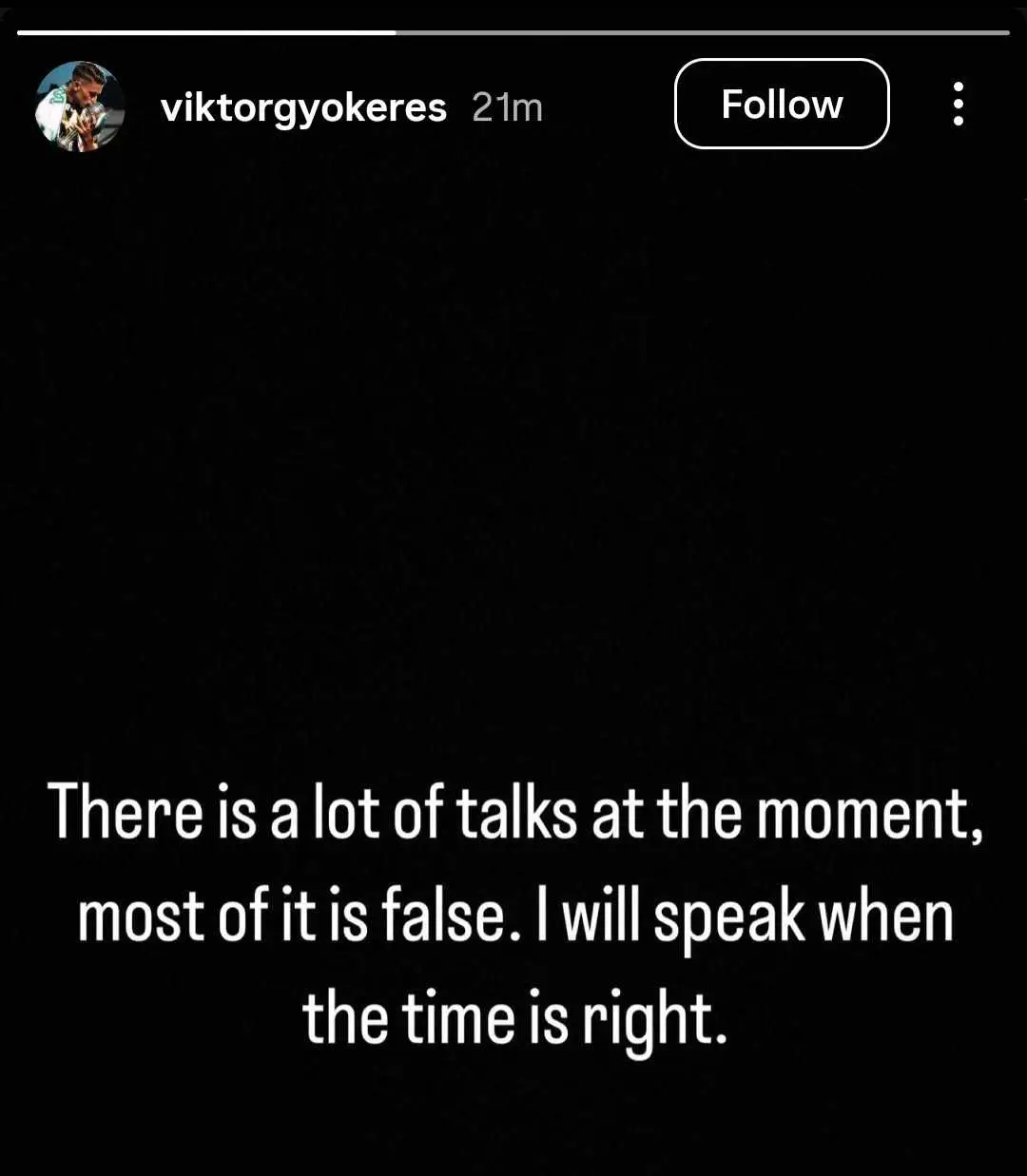Click the Follow button
This screenshot has height=1176, width=1027.
782,105
